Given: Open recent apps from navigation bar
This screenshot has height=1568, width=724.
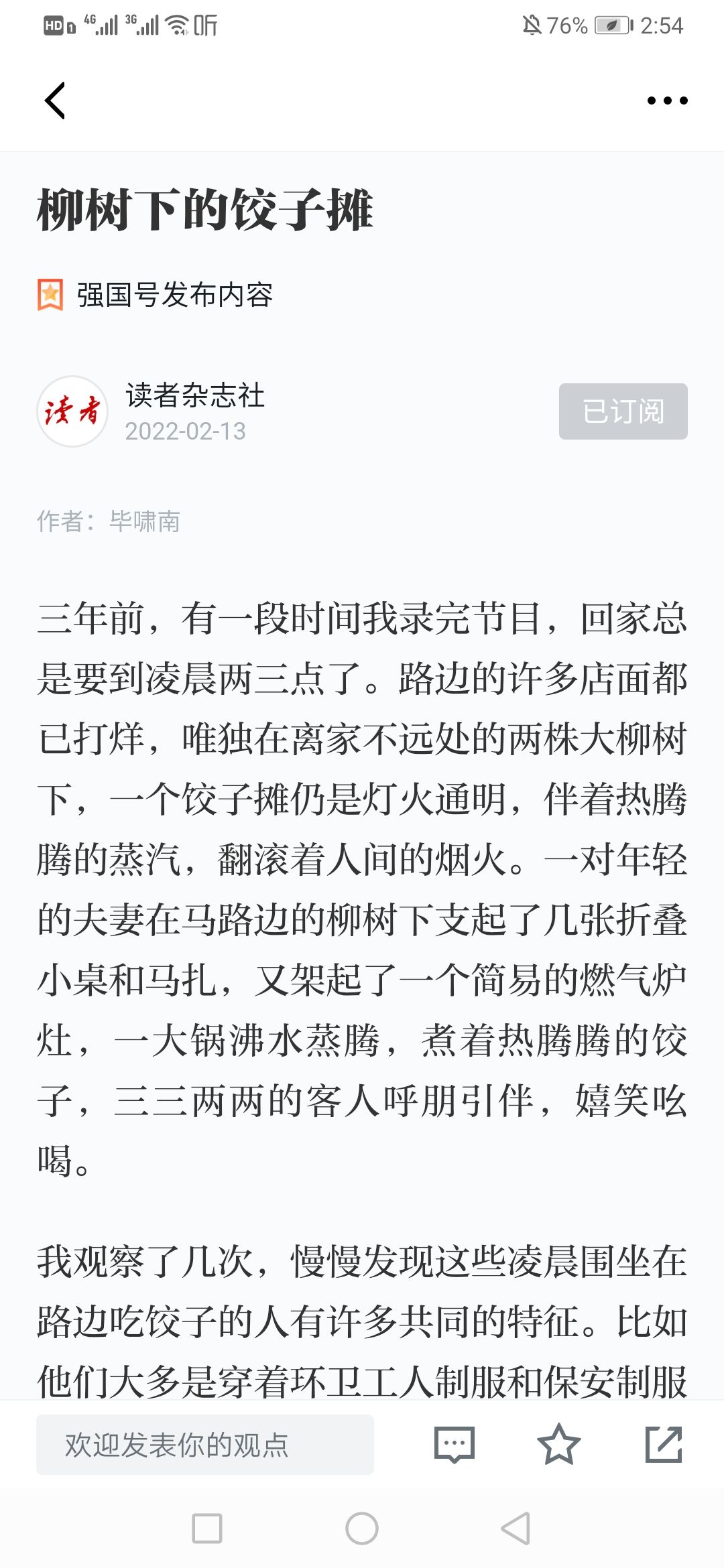Looking at the screenshot, I should click(x=207, y=1528).
